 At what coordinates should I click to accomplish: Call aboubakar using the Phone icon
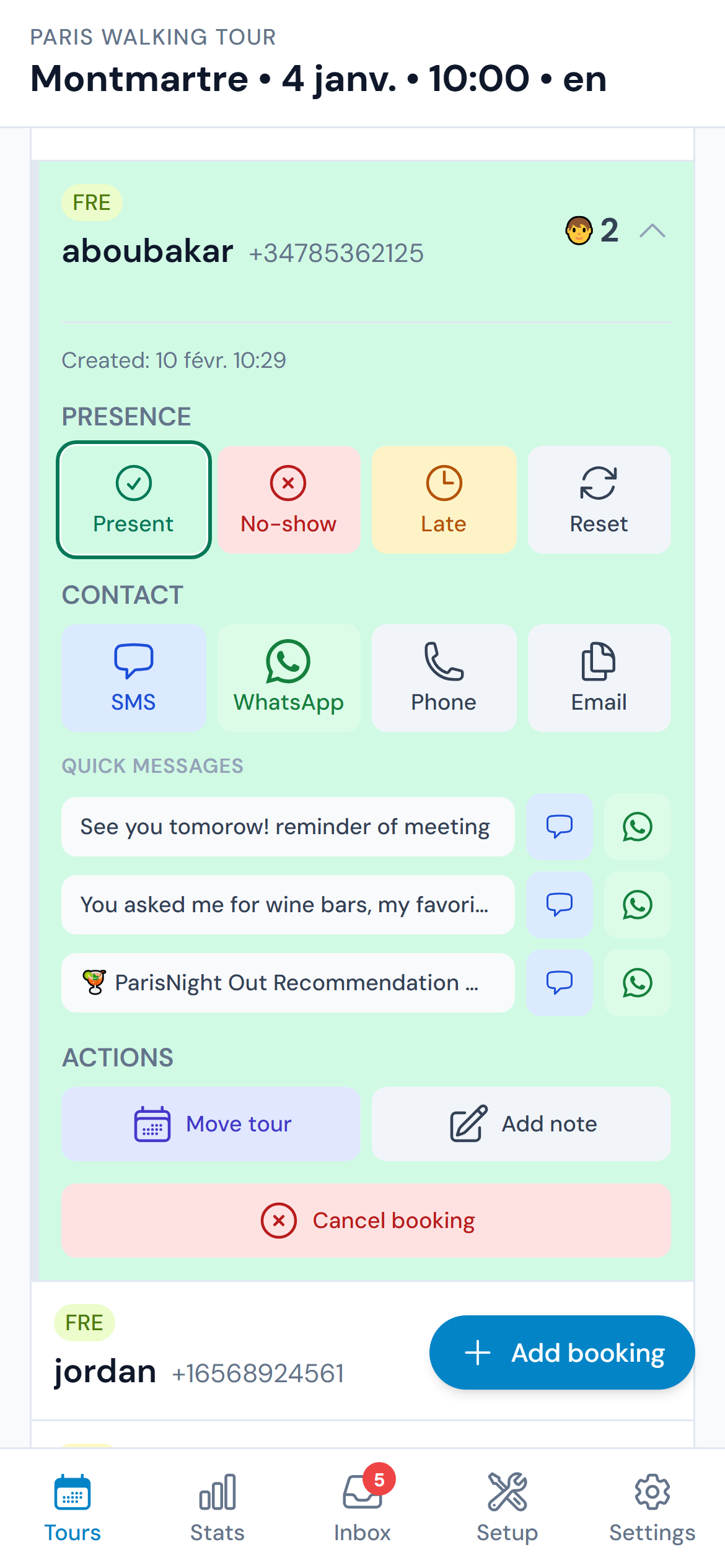tap(444, 677)
